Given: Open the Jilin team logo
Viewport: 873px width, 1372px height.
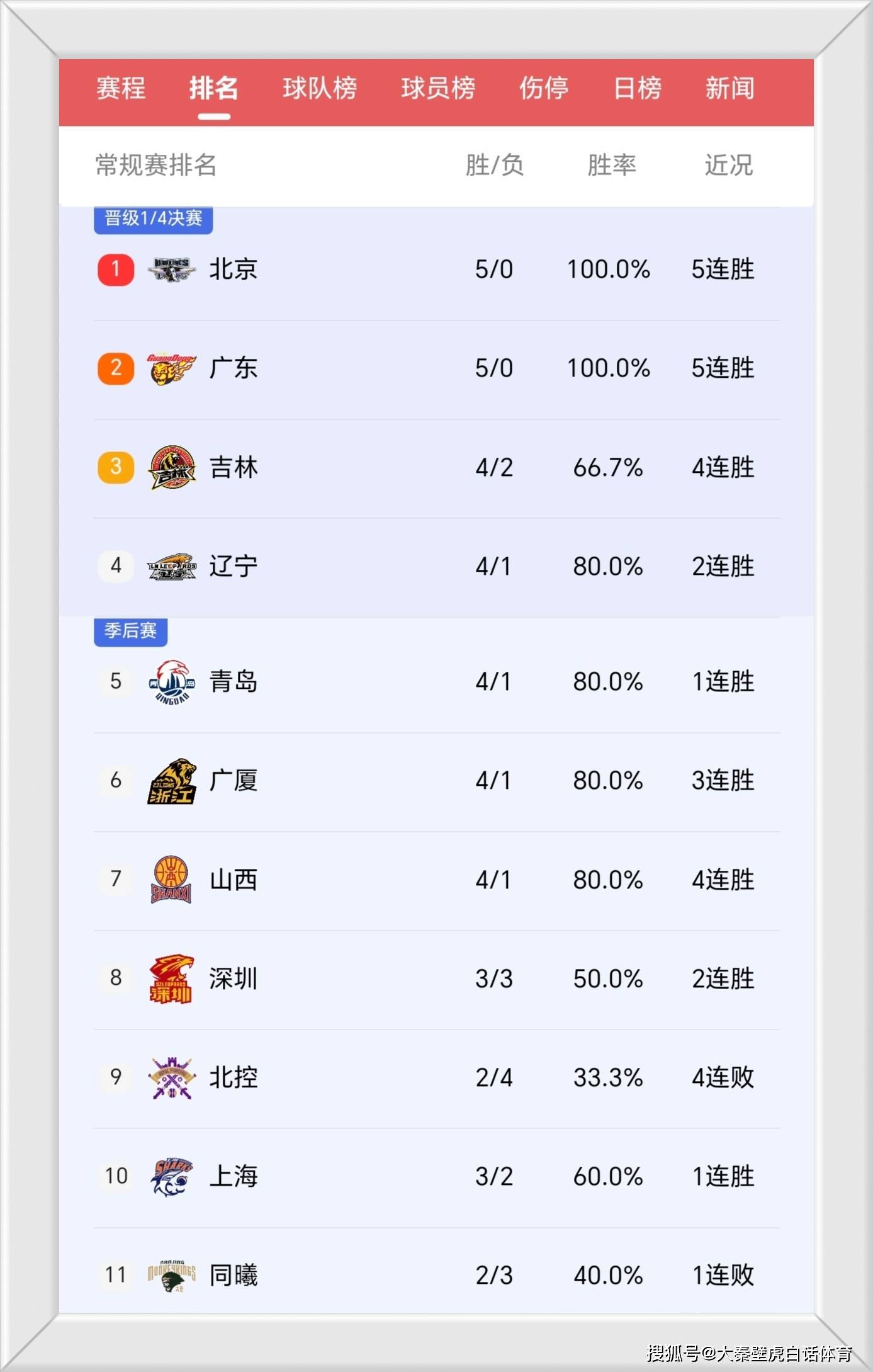Looking at the screenshot, I should pos(170,467).
